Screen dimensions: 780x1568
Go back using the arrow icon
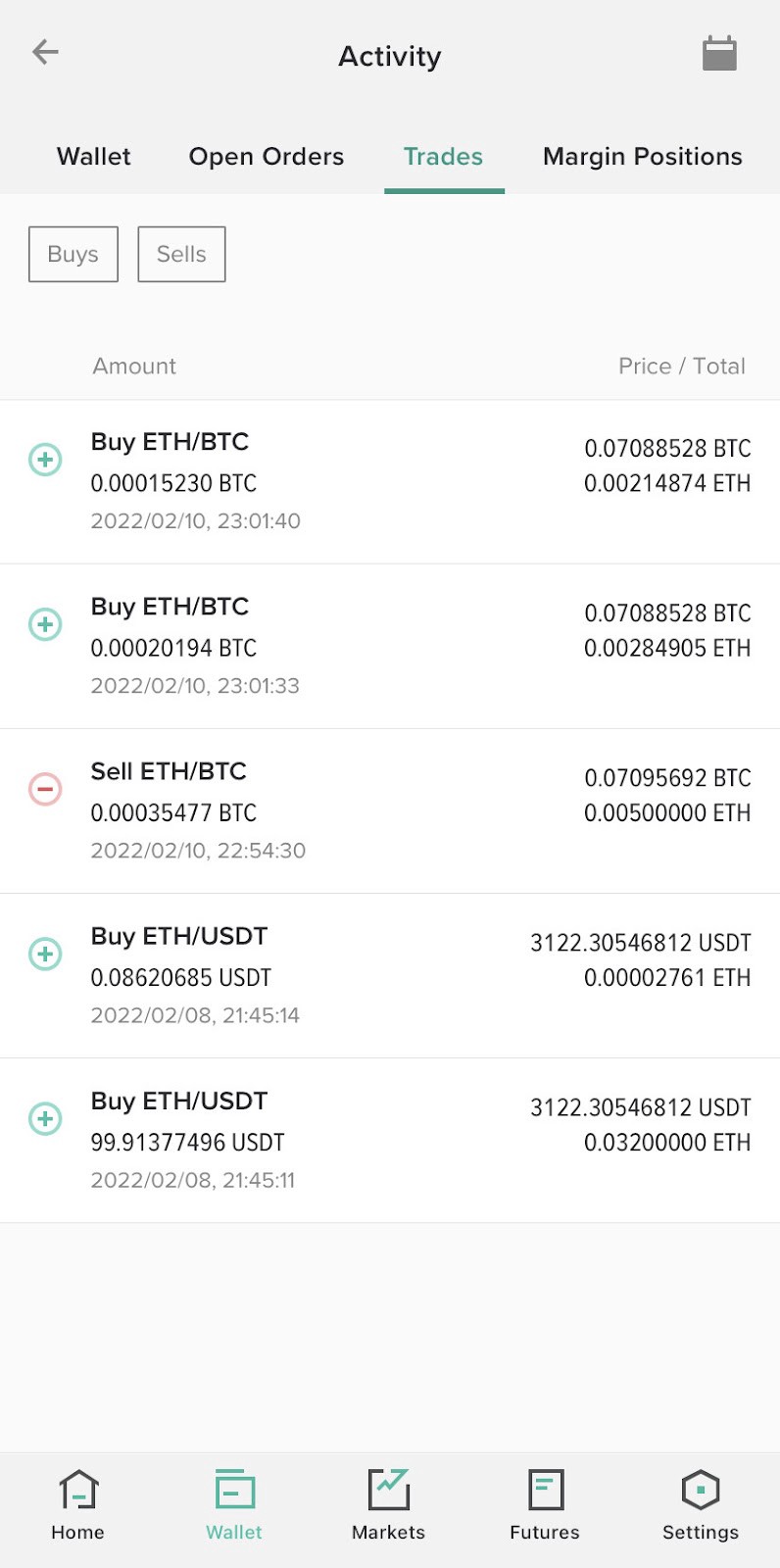(45, 52)
